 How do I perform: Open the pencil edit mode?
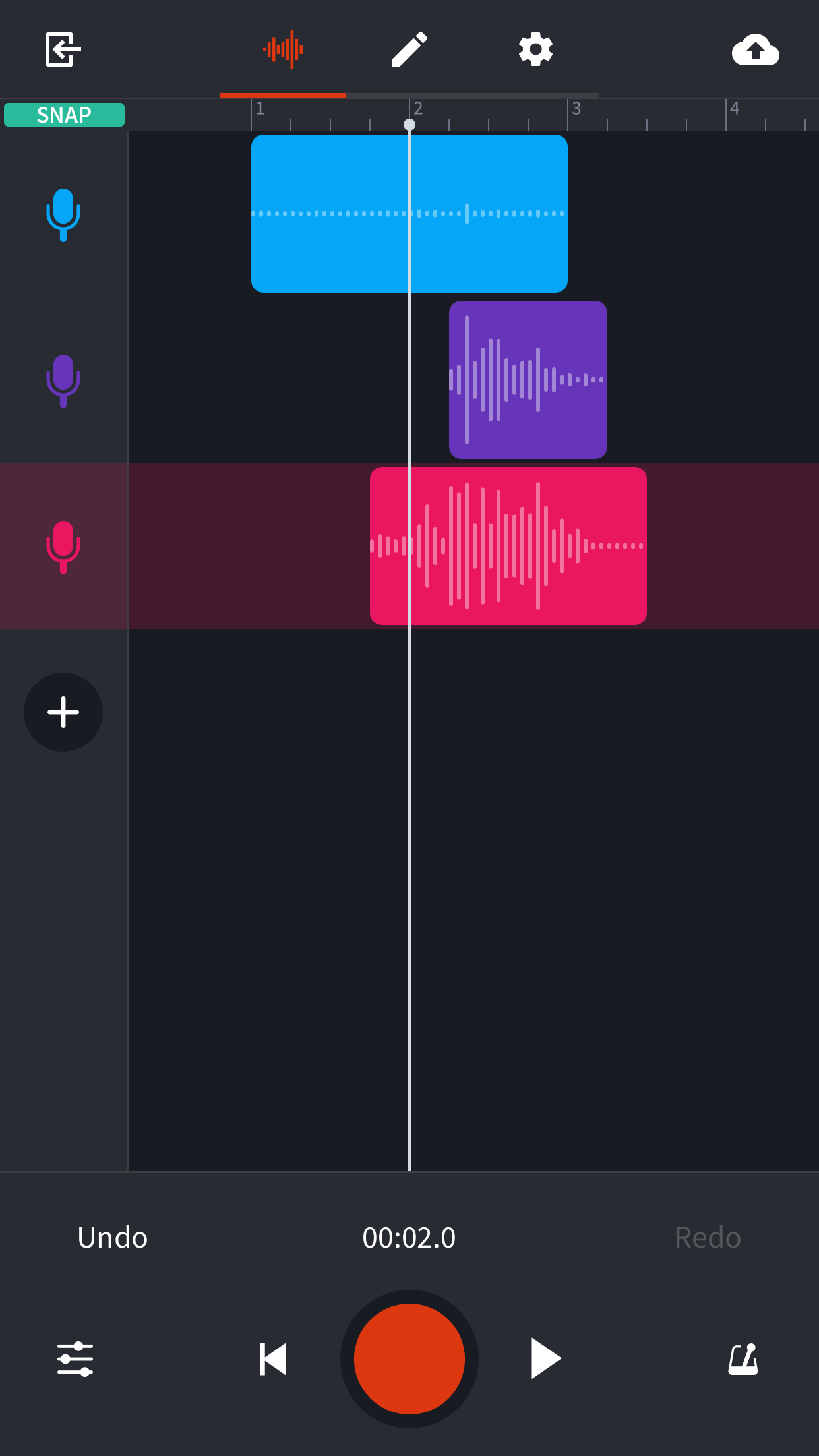point(409,49)
